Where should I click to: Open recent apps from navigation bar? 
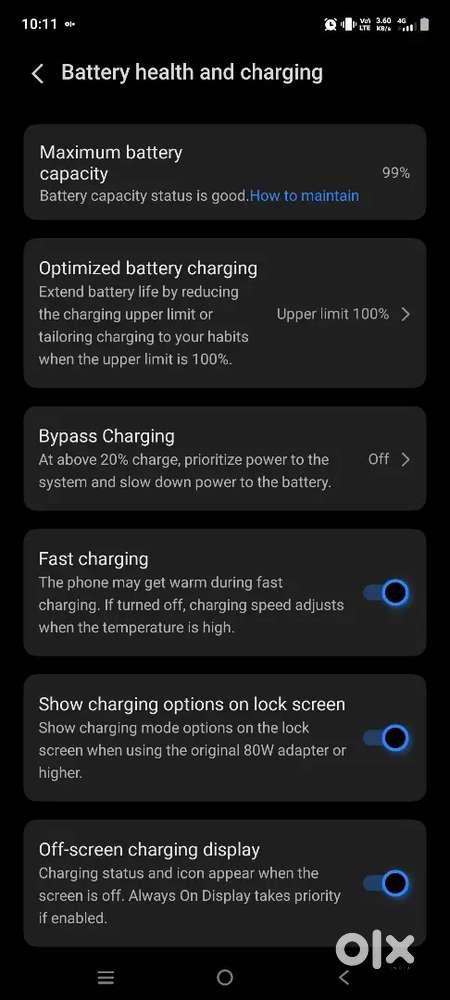point(106,977)
